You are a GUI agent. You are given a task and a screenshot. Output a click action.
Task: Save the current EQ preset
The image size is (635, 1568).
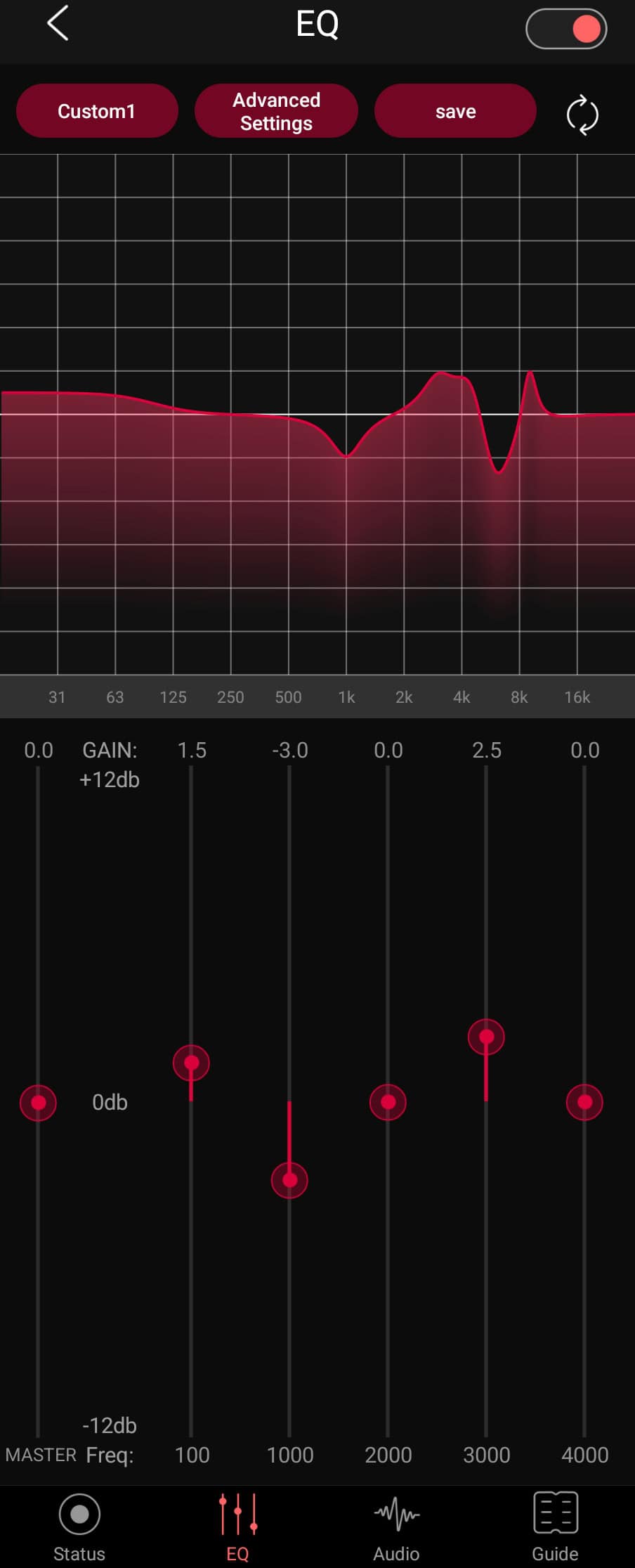[x=455, y=111]
